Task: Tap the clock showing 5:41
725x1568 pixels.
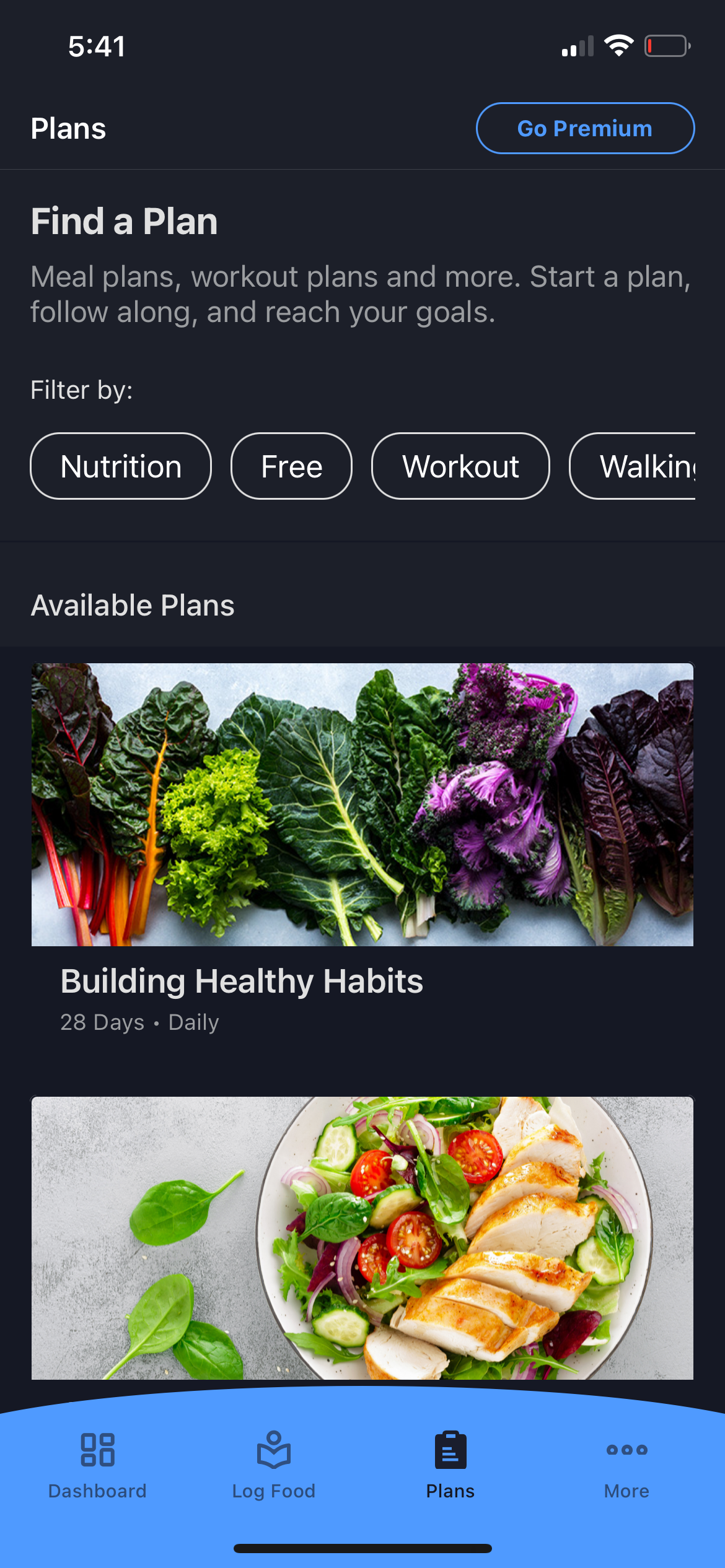Action: (97, 45)
